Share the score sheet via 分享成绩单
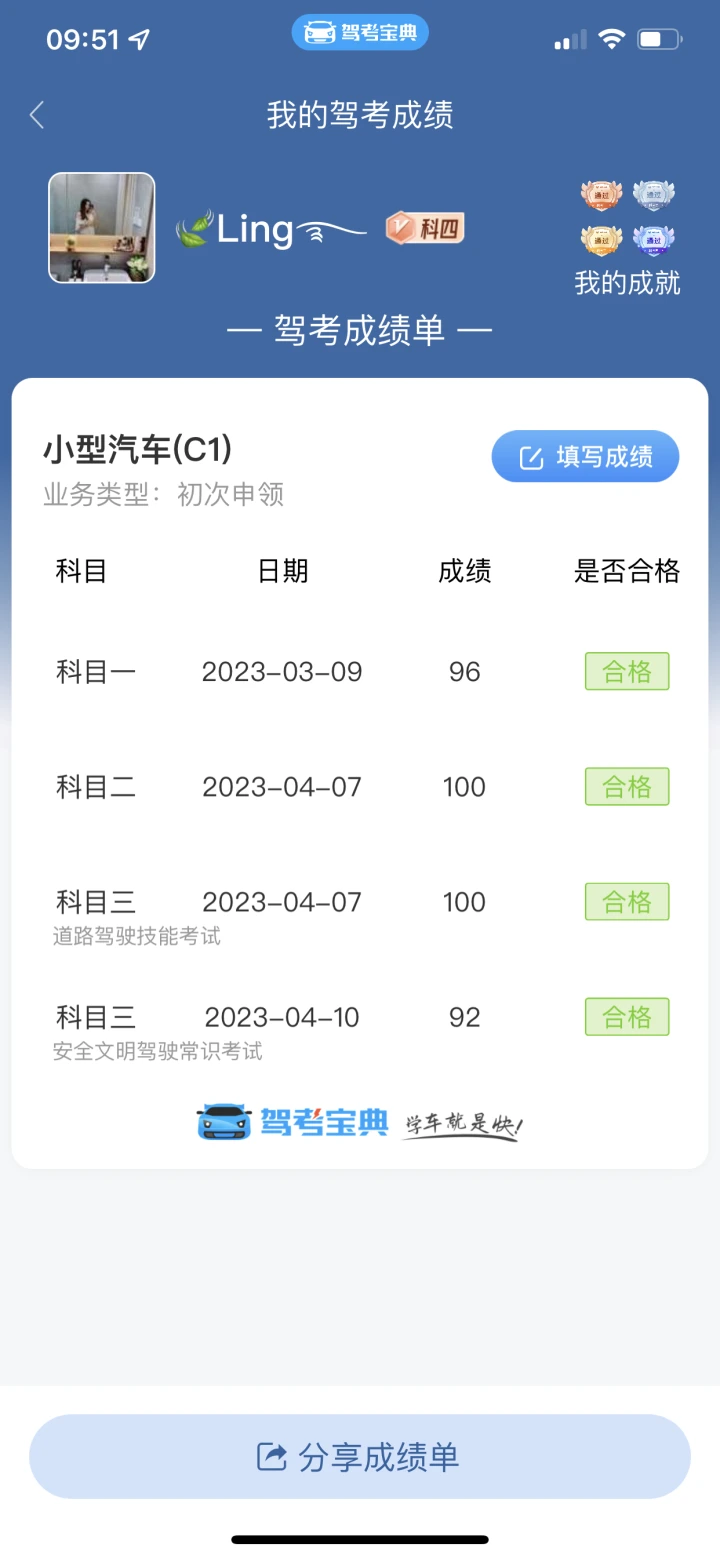The height and width of the screenshot is (1558, 720). (x=360, y=1456)
